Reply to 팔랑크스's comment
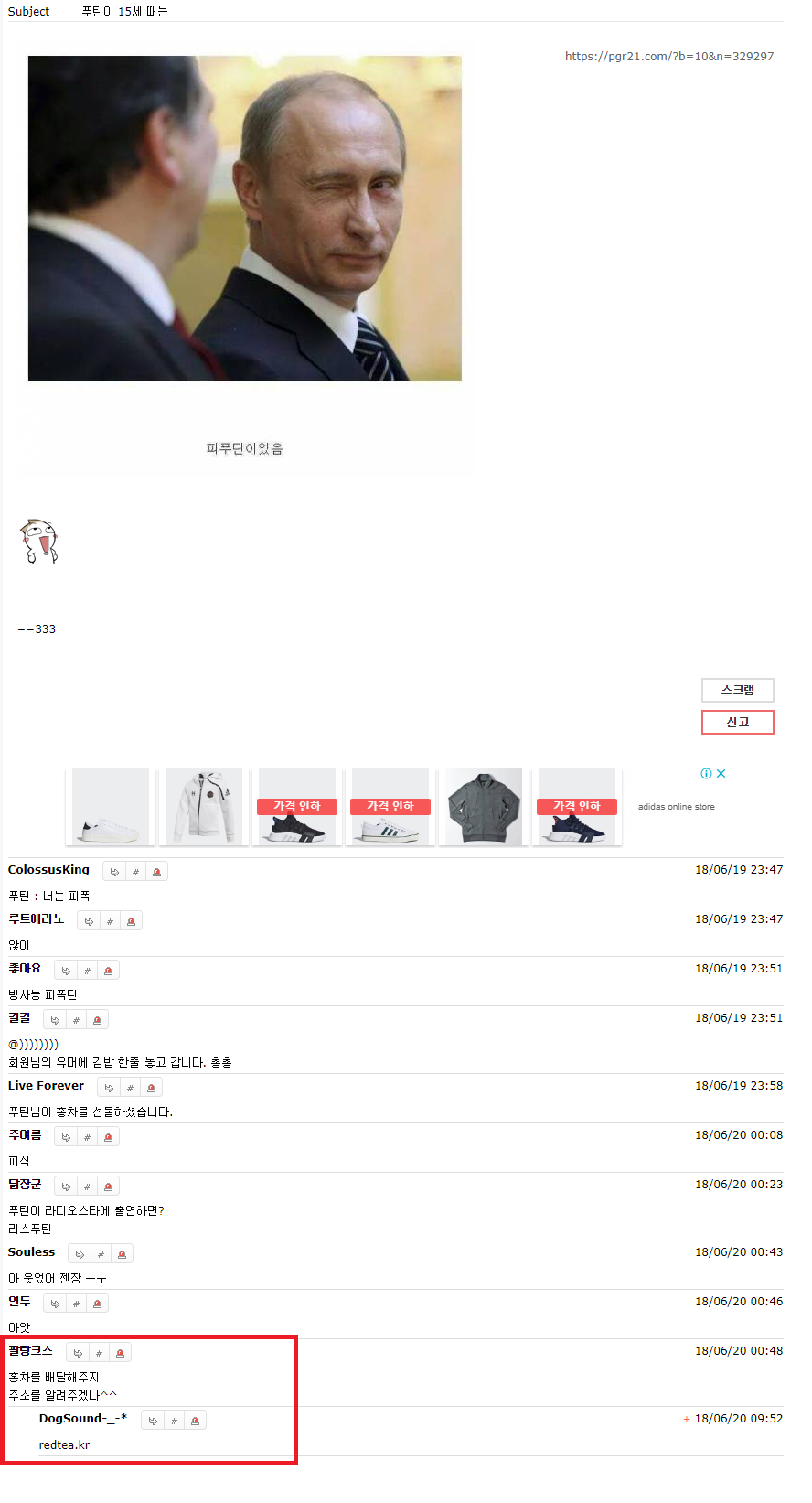The height and width of the screenshot is (1503, 812). [x=78, y=1353]
